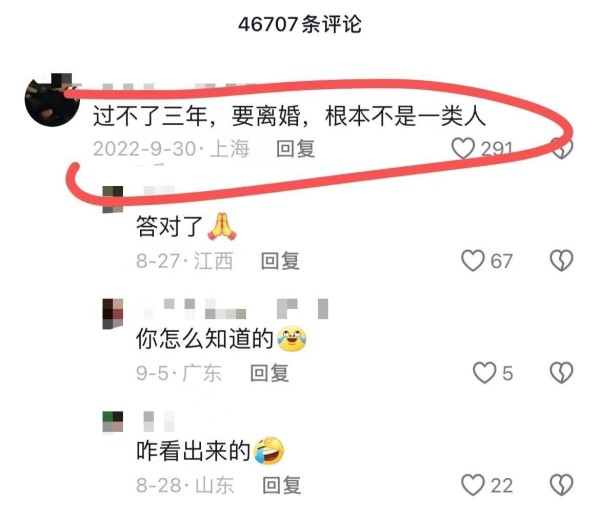Viewport: 600px width, 520px height.
Task: Reply to the comment '你怎么知道的'
Action: [x=269, y=373]
